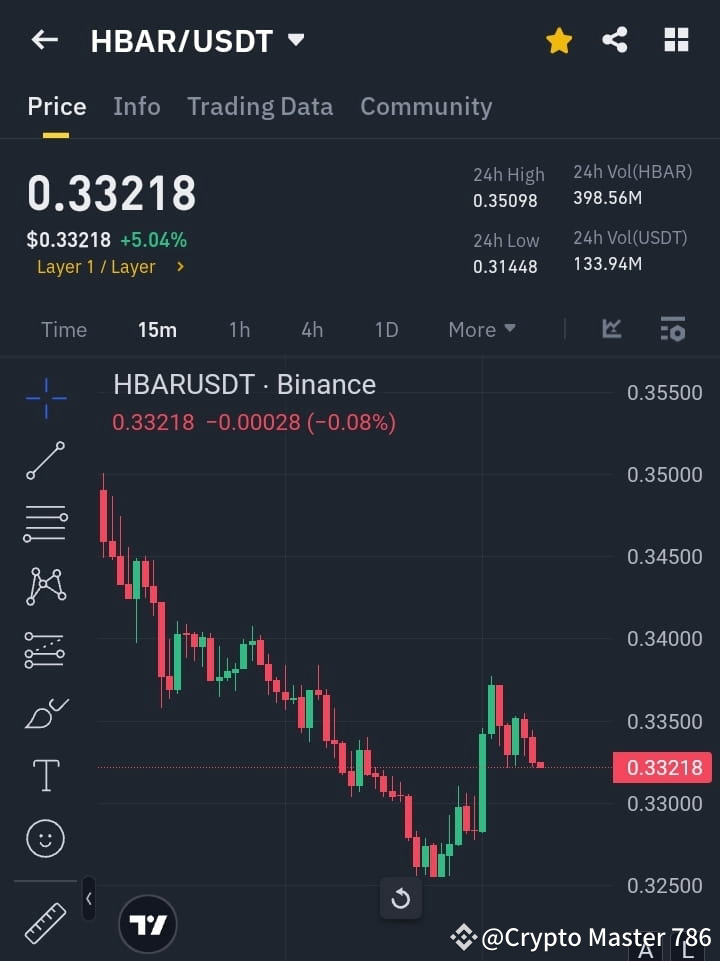This screenshot has width=720, height=961.
Task: Select the XABCD pattern tool
Action: [44, 587]
